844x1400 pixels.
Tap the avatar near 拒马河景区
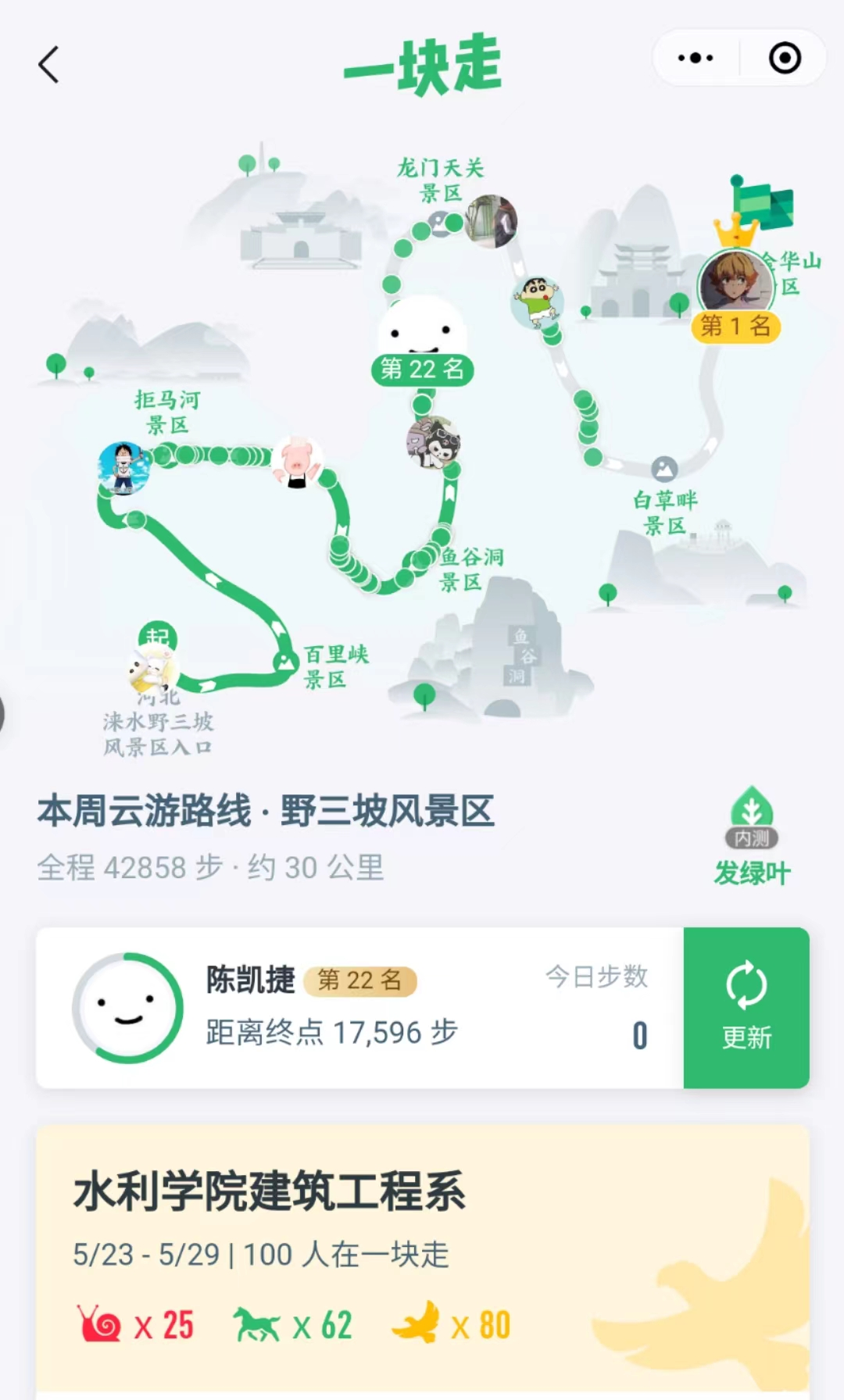pos(124,467)
